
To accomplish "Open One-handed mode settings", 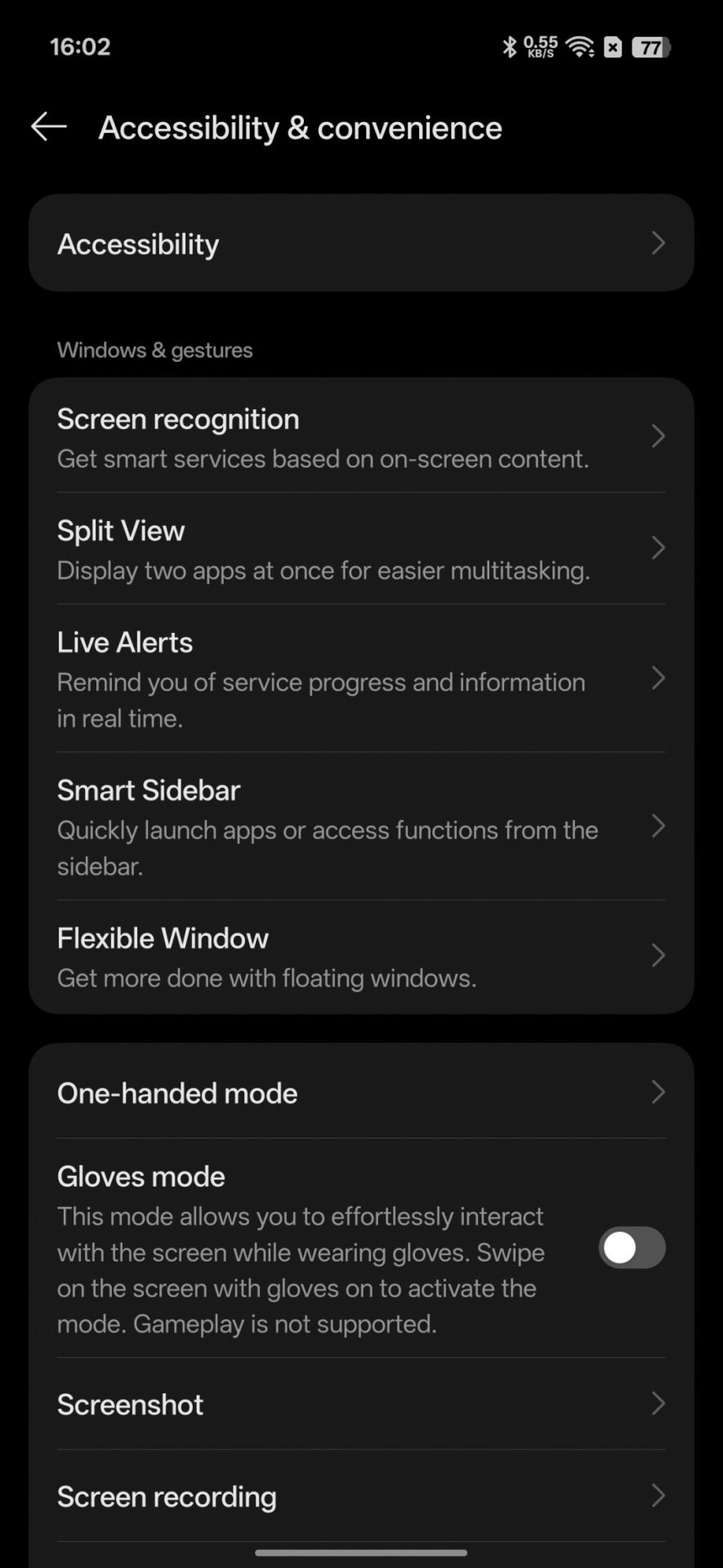I will (x=361, y=1093).
